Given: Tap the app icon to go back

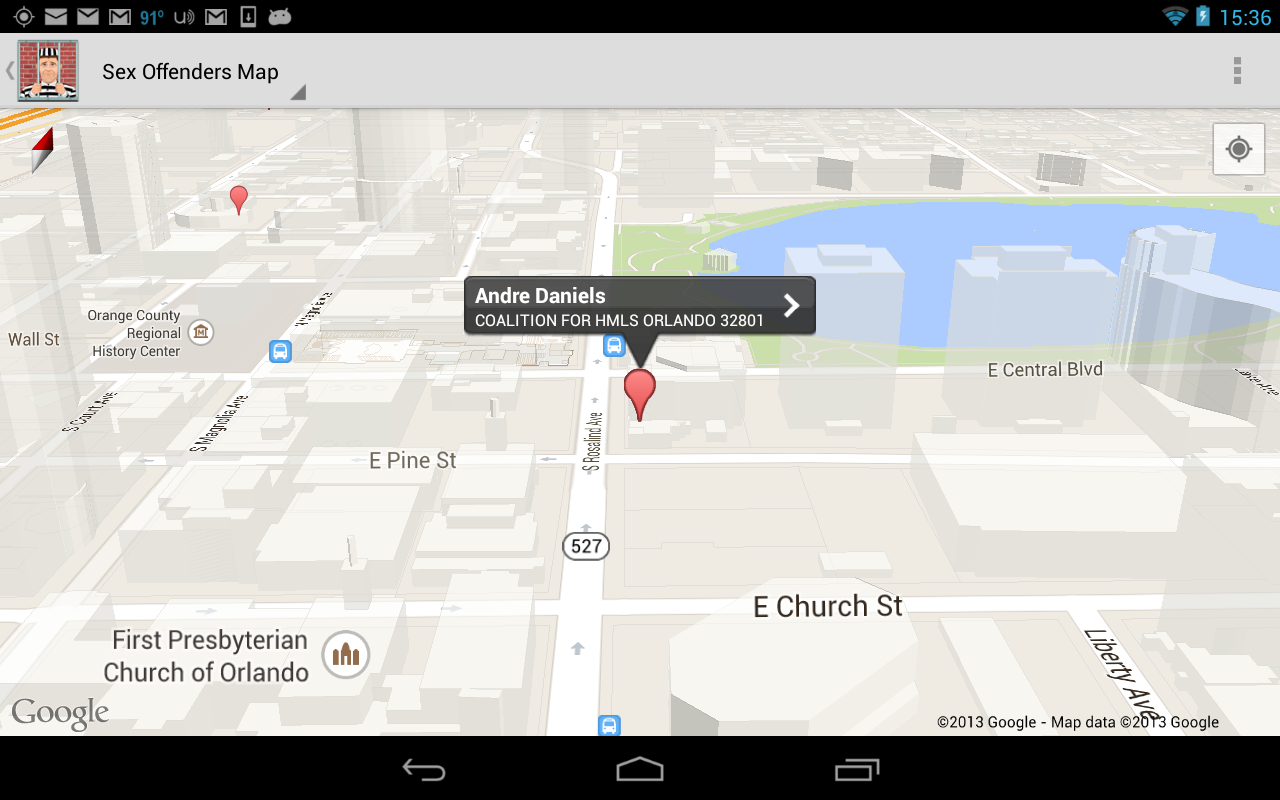Looking at the screenshot, I should tap(47, 71).
